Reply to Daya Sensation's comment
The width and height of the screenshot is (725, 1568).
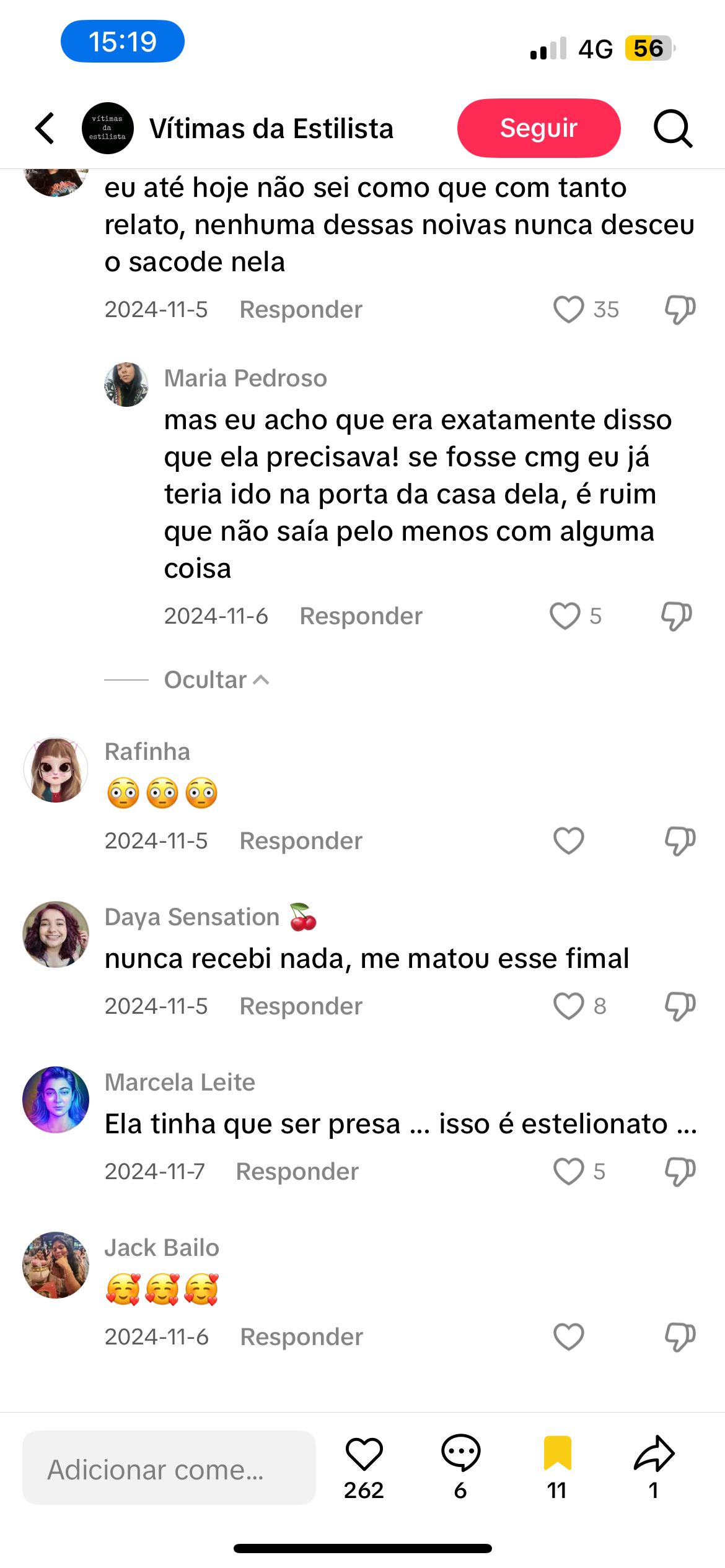click(301, 1006)
